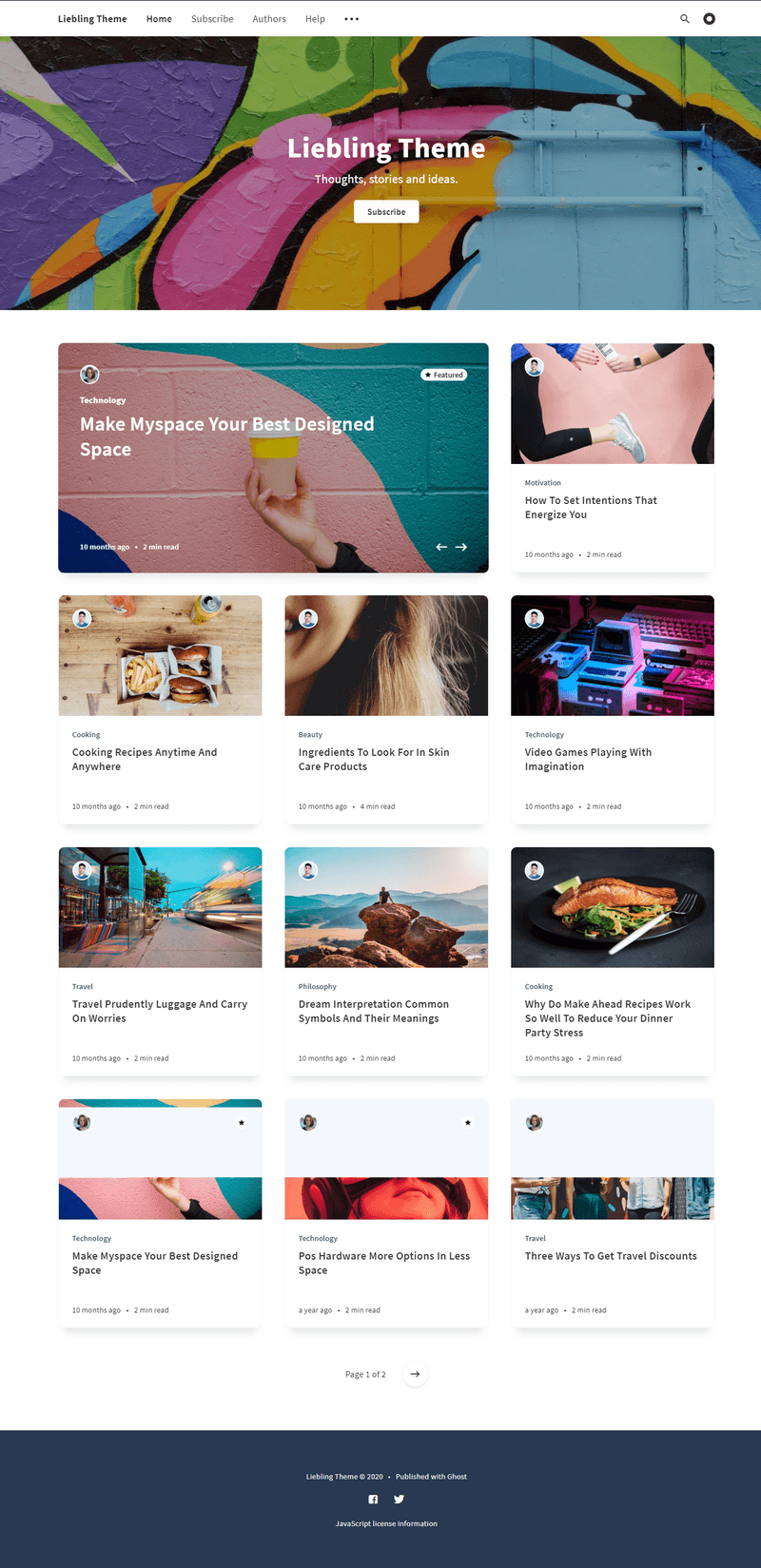Open the Authors page
The image size is (761, 1568).
point(269,19)
